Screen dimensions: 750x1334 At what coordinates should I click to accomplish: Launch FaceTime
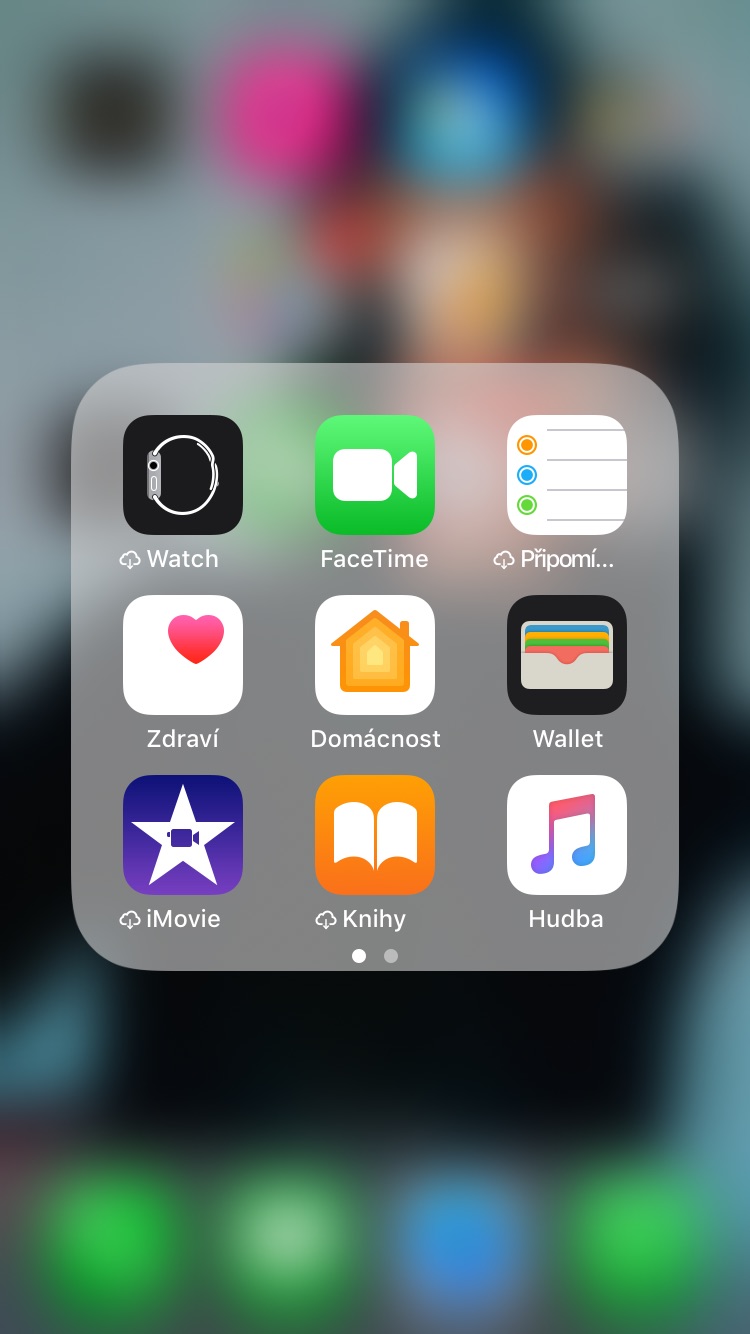pyautogui.click(x=375, y=475)
